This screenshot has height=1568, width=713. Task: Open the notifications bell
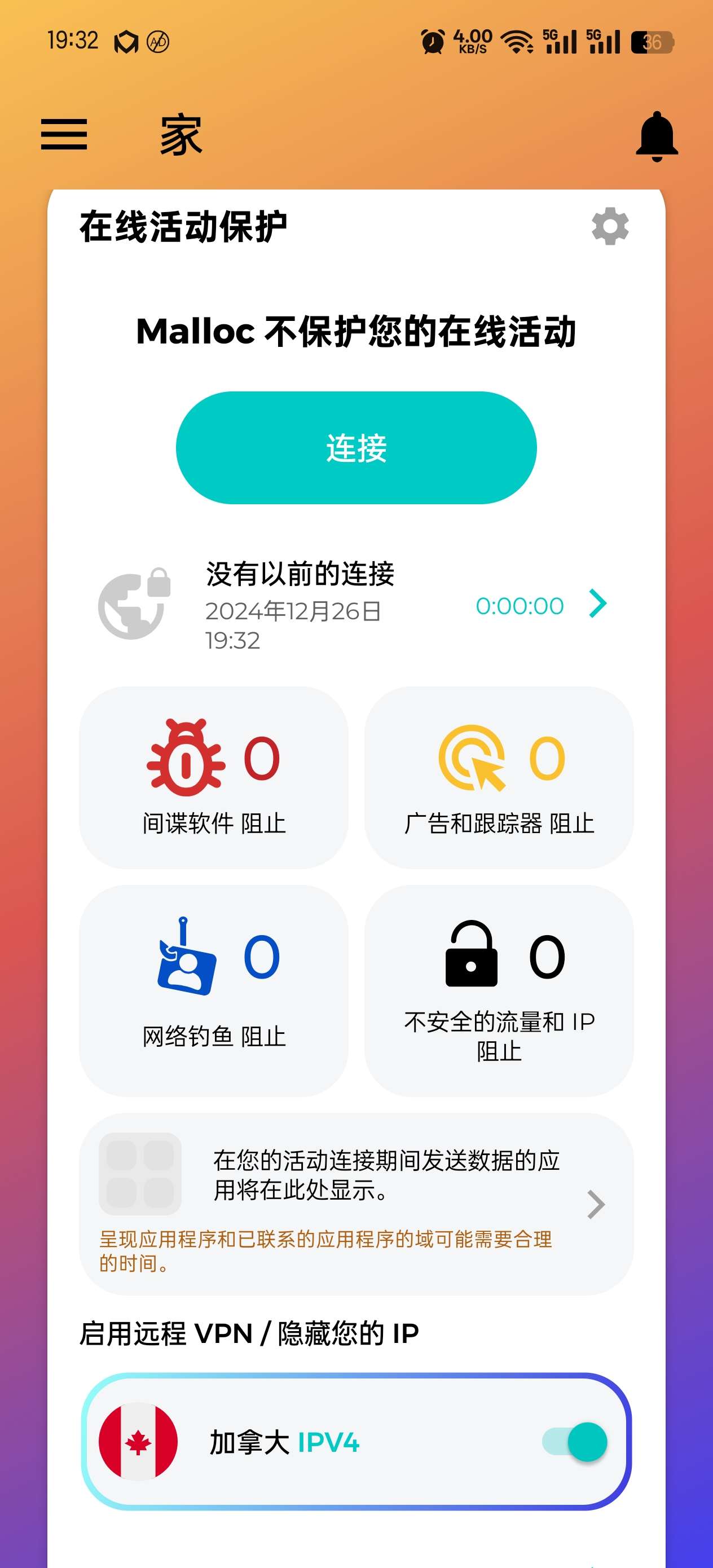(x=657, y=136)
